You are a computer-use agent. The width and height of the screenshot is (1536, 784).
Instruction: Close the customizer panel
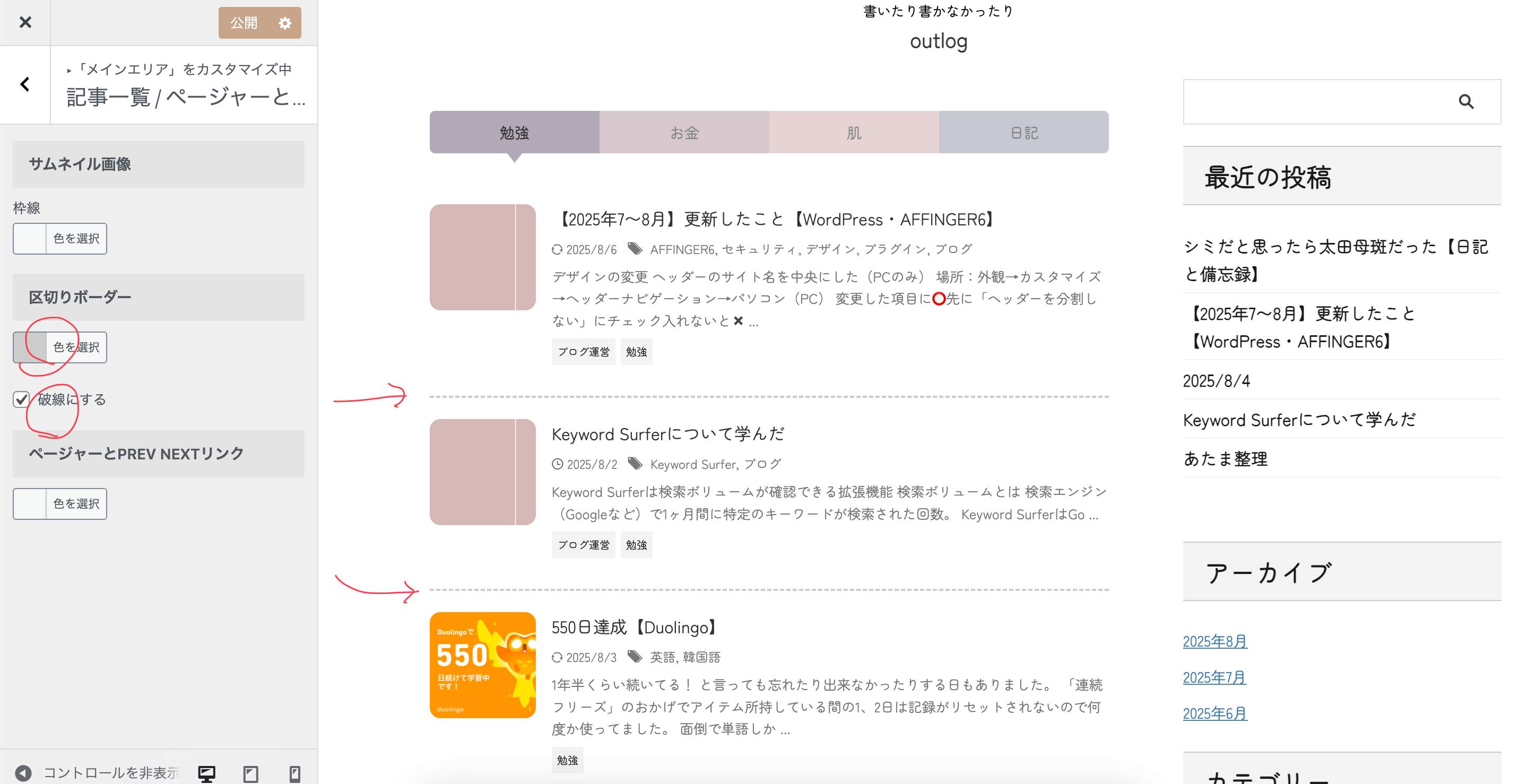(x=25, y=23)
